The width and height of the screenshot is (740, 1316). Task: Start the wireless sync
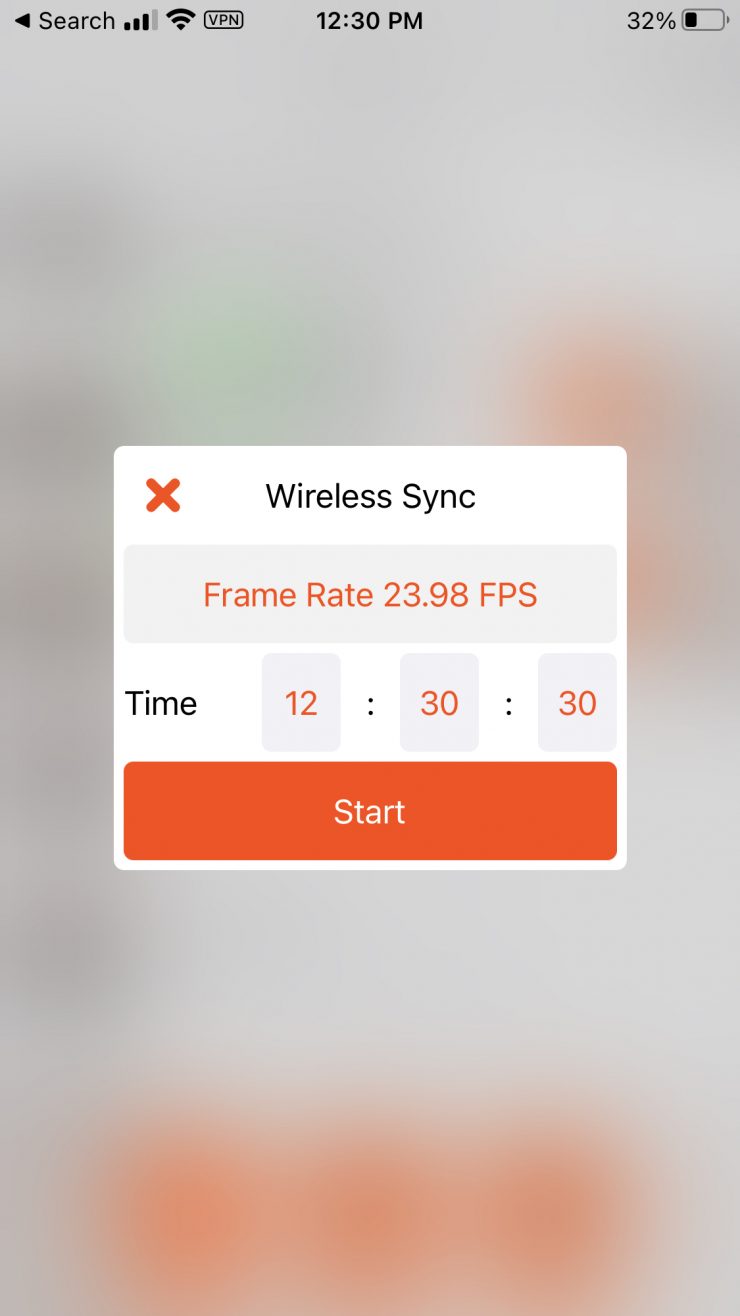coord(370,811)
